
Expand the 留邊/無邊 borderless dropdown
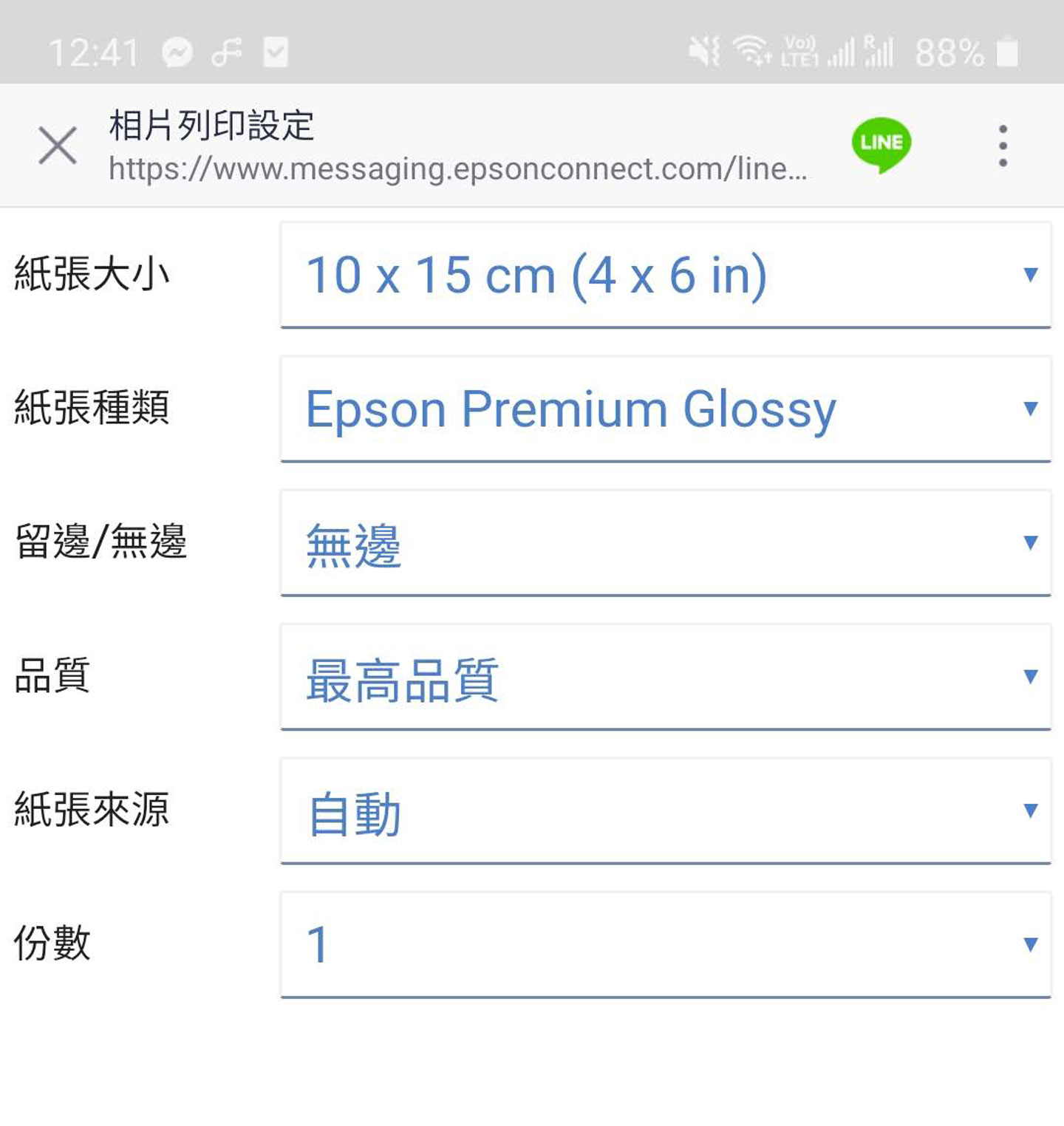click(665, 543)
